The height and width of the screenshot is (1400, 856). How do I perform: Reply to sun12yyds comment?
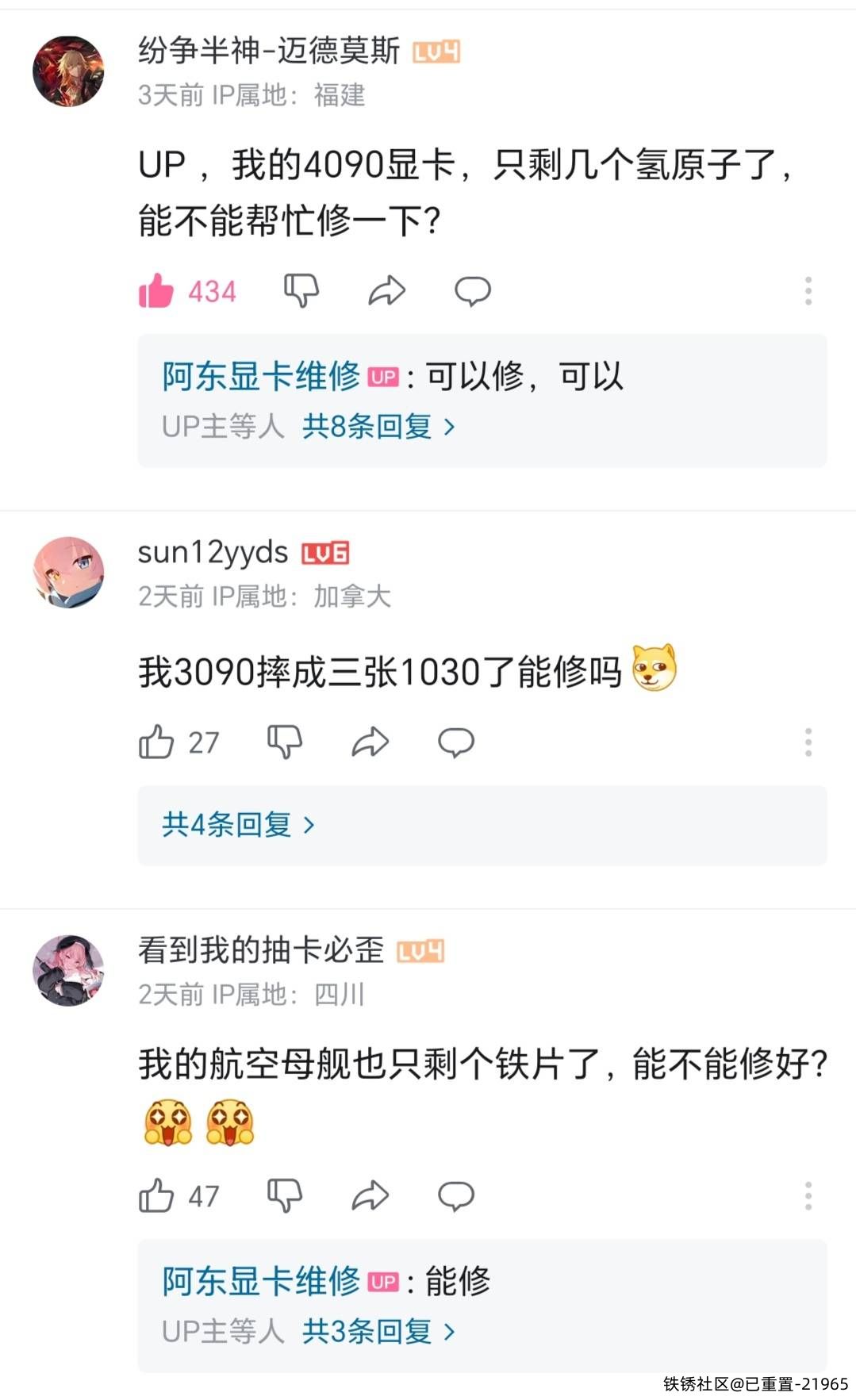point(456,742)
